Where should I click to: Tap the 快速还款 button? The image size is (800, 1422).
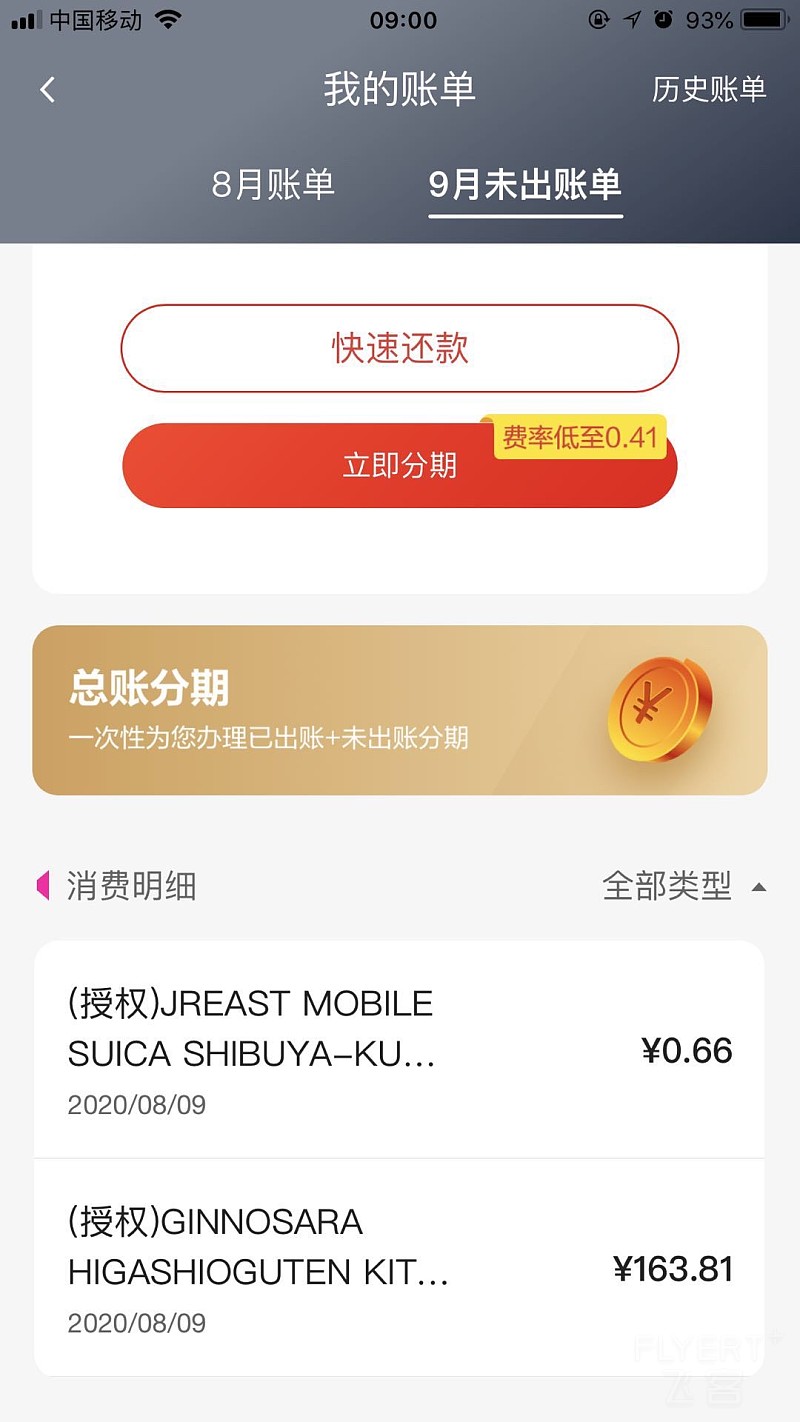click(x=400, y=348)
